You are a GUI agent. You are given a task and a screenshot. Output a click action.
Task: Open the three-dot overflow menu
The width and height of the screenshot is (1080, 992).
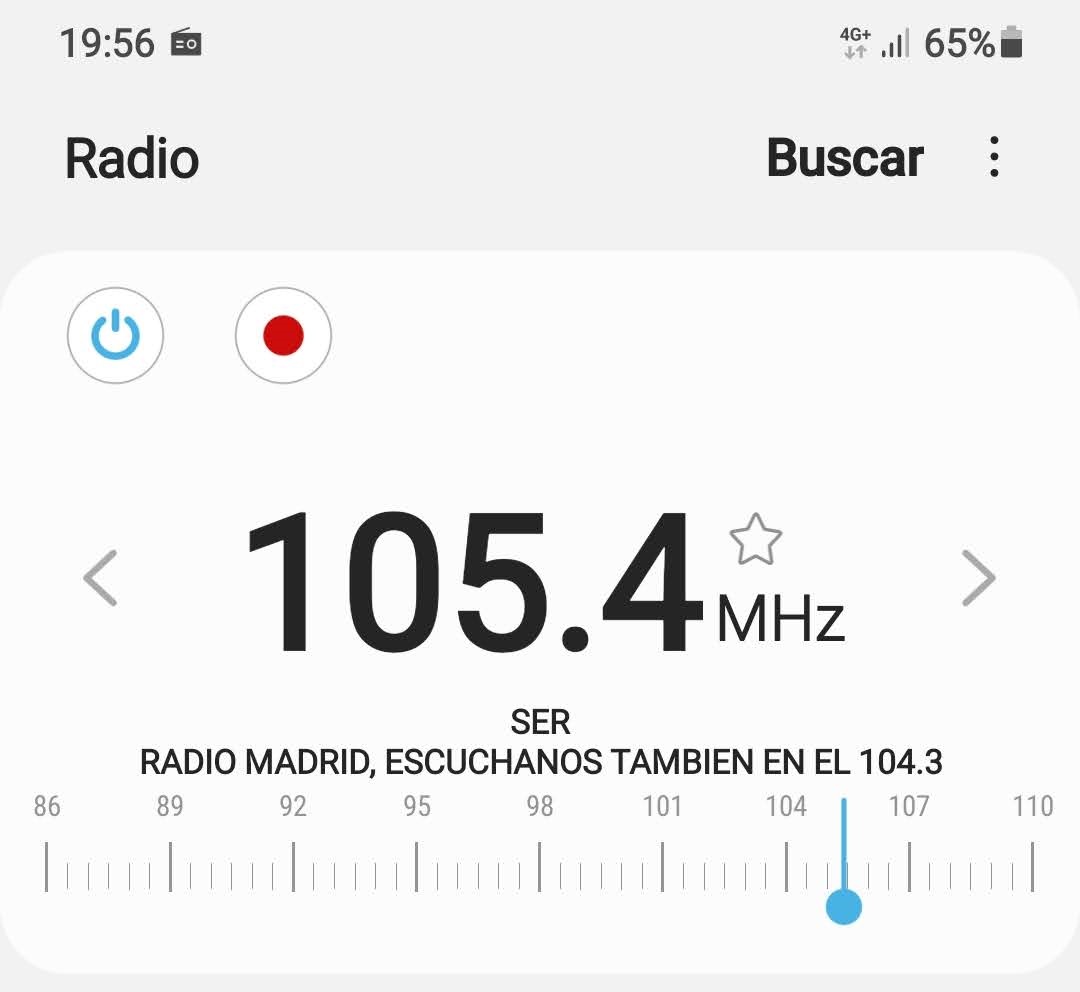(x=993, y=158)
